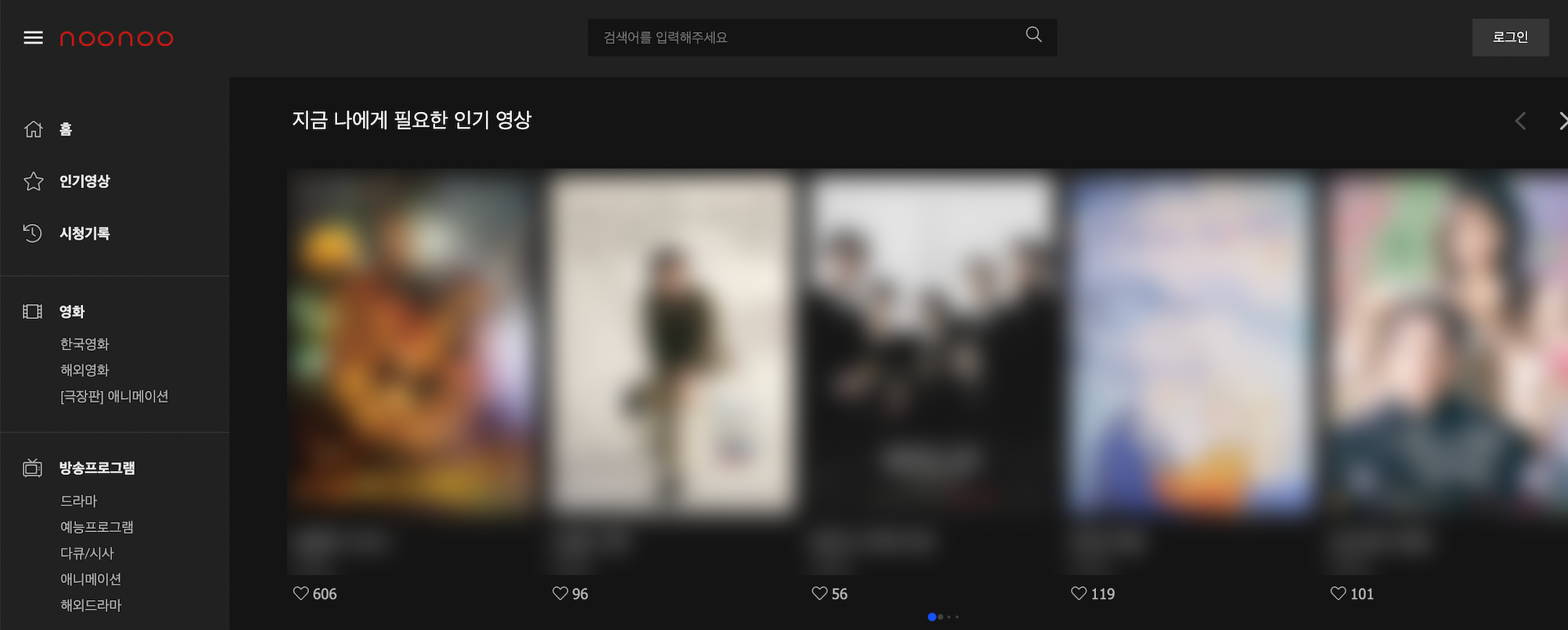
Task: Open 시청기록 watch history
Action: pos(84,234)
